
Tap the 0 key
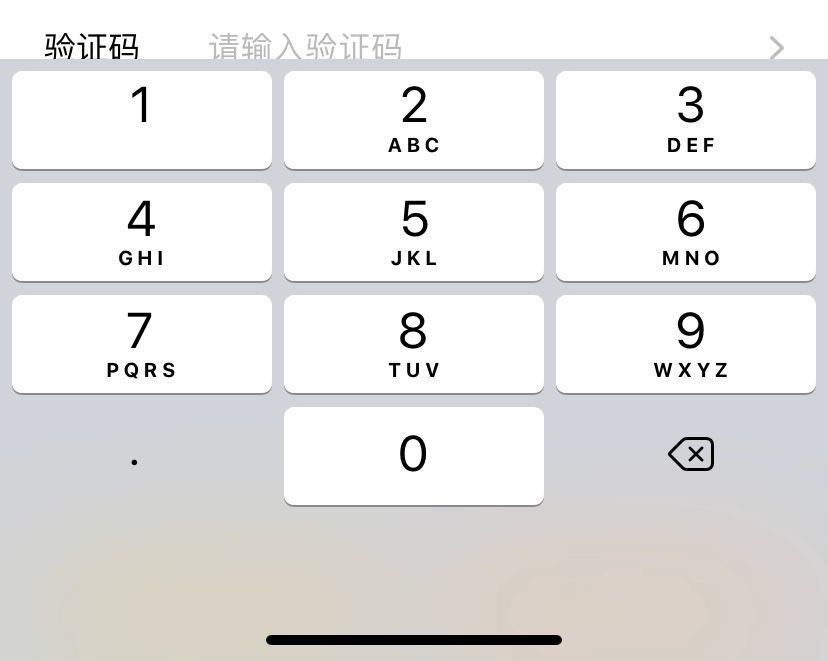[x=414, y=455]
